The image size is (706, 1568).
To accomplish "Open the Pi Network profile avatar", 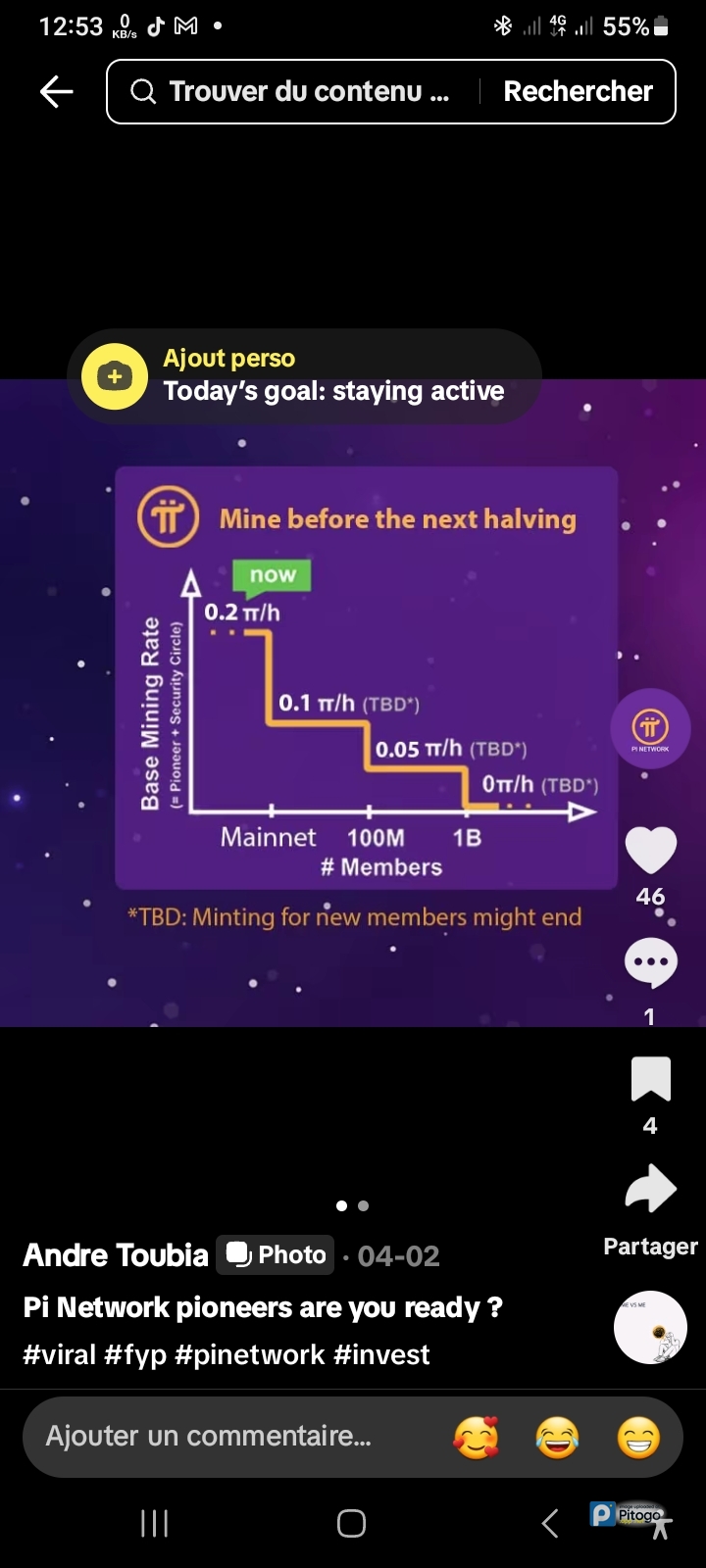I will click(x=650, y=728).
